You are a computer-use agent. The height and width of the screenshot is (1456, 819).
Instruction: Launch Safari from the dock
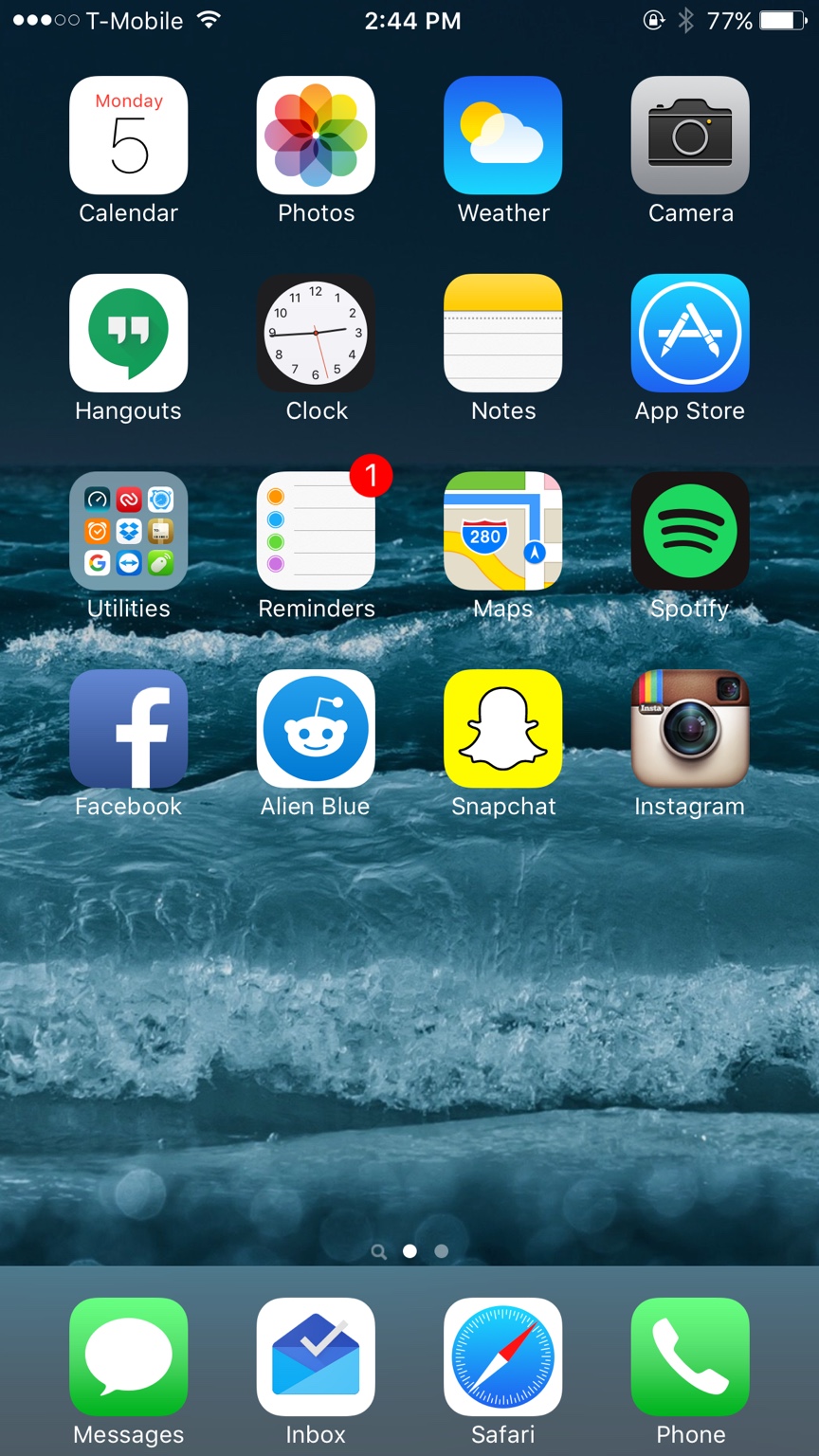click(x=503, y=1356)
